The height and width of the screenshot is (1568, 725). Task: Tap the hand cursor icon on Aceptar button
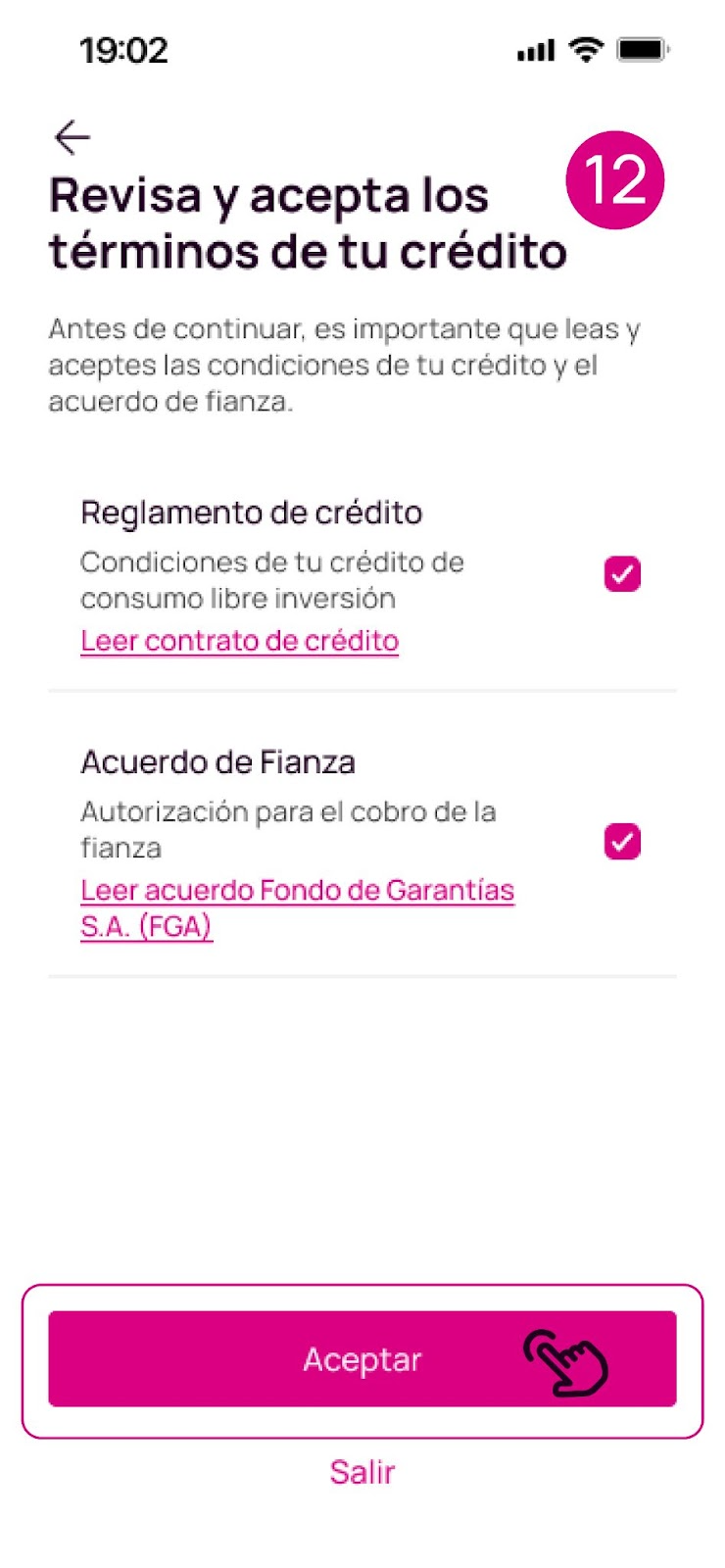[568, 1359]
